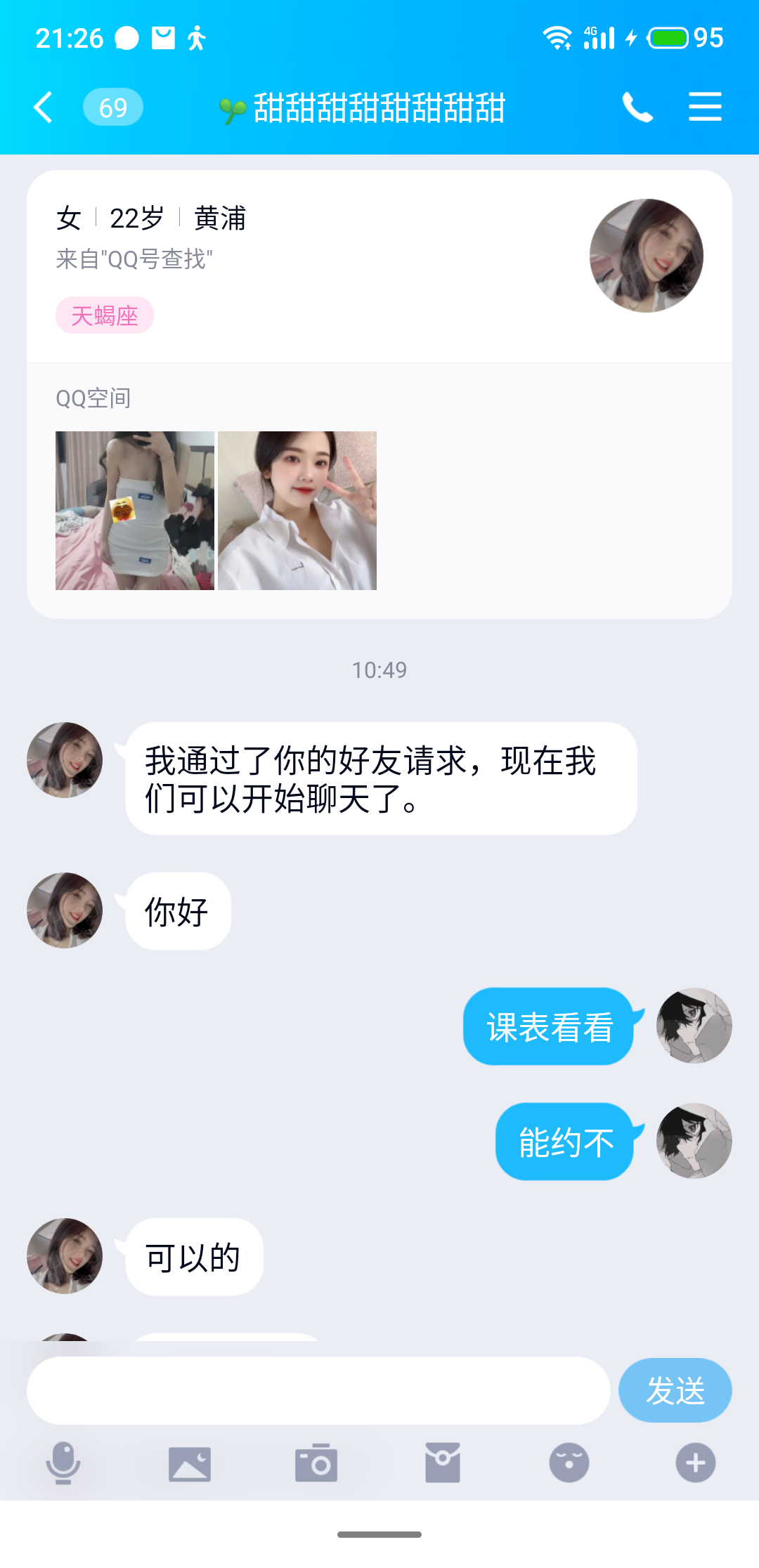Image resolution: width=759 pixels, height=1568 pixels.
Task: View the white shirt selfie QQ空间 photo
Action: coord(297,511)
